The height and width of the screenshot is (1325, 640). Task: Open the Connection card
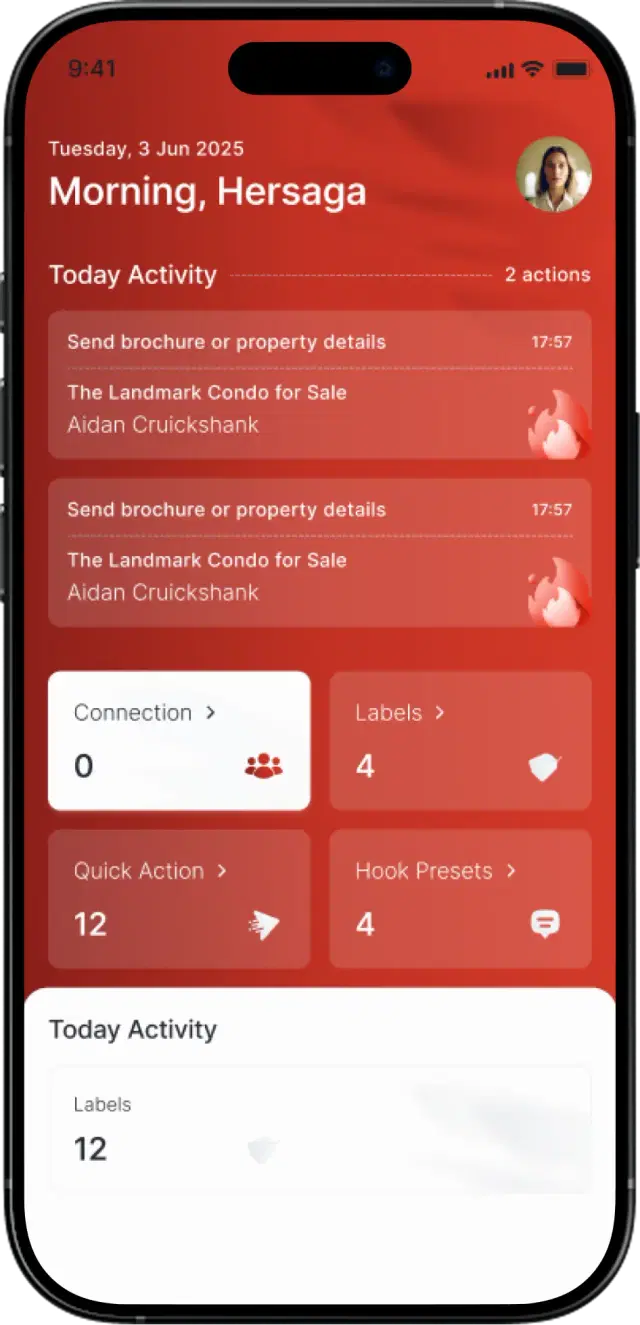point(179,740)
